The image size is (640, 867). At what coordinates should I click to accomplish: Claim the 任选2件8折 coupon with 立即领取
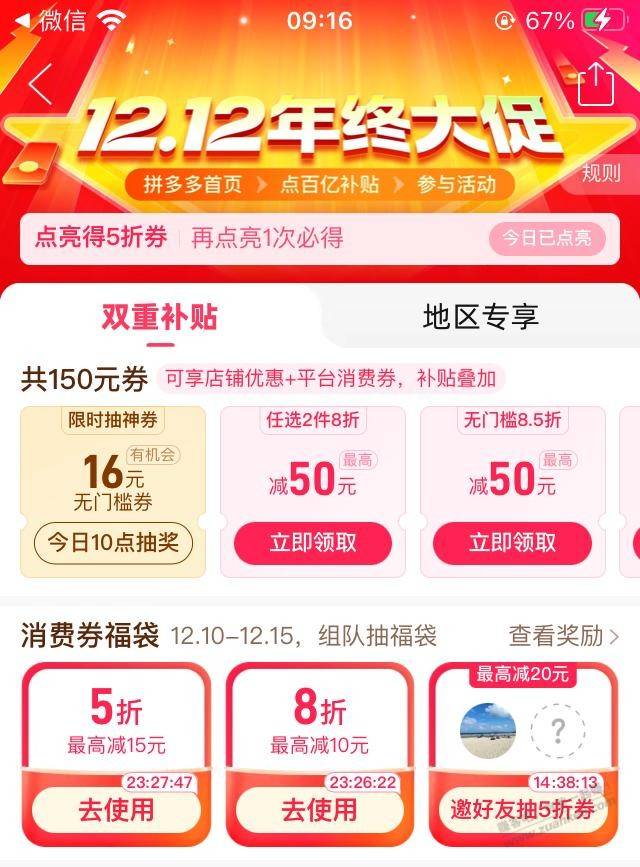[313, 543]
